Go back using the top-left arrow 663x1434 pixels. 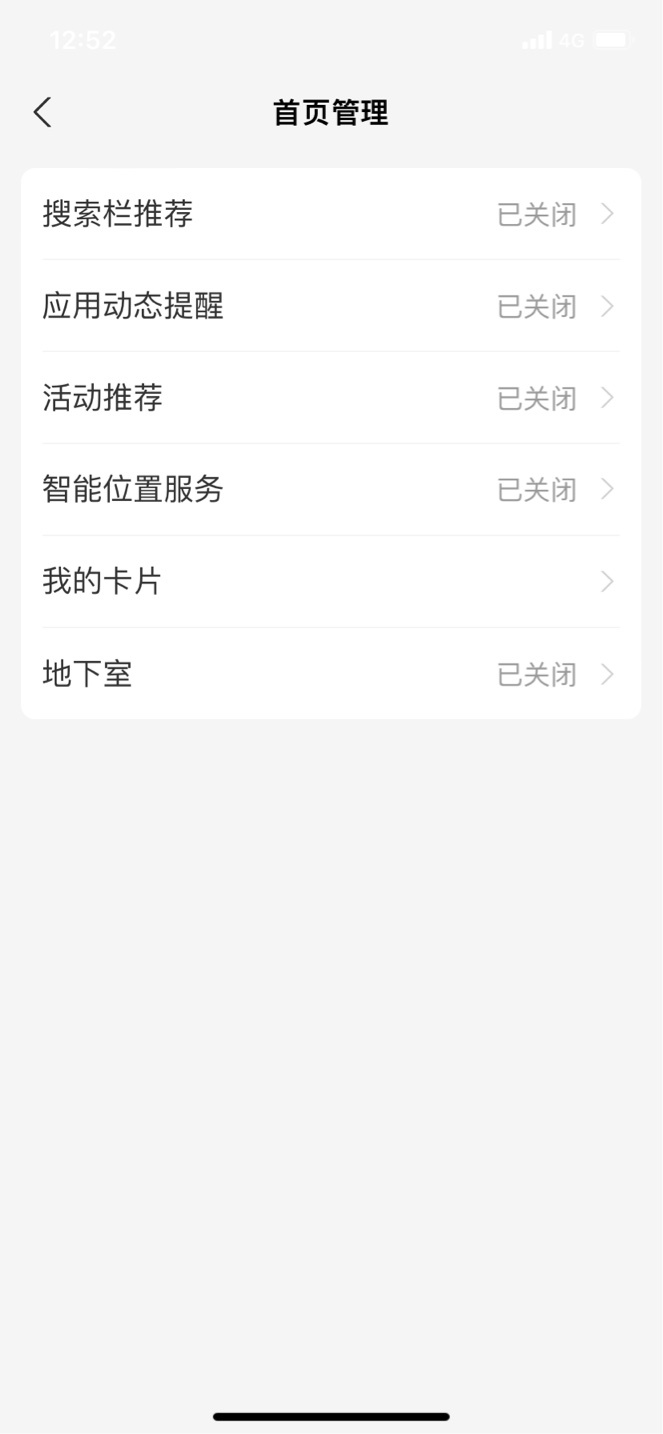[42, 113]
